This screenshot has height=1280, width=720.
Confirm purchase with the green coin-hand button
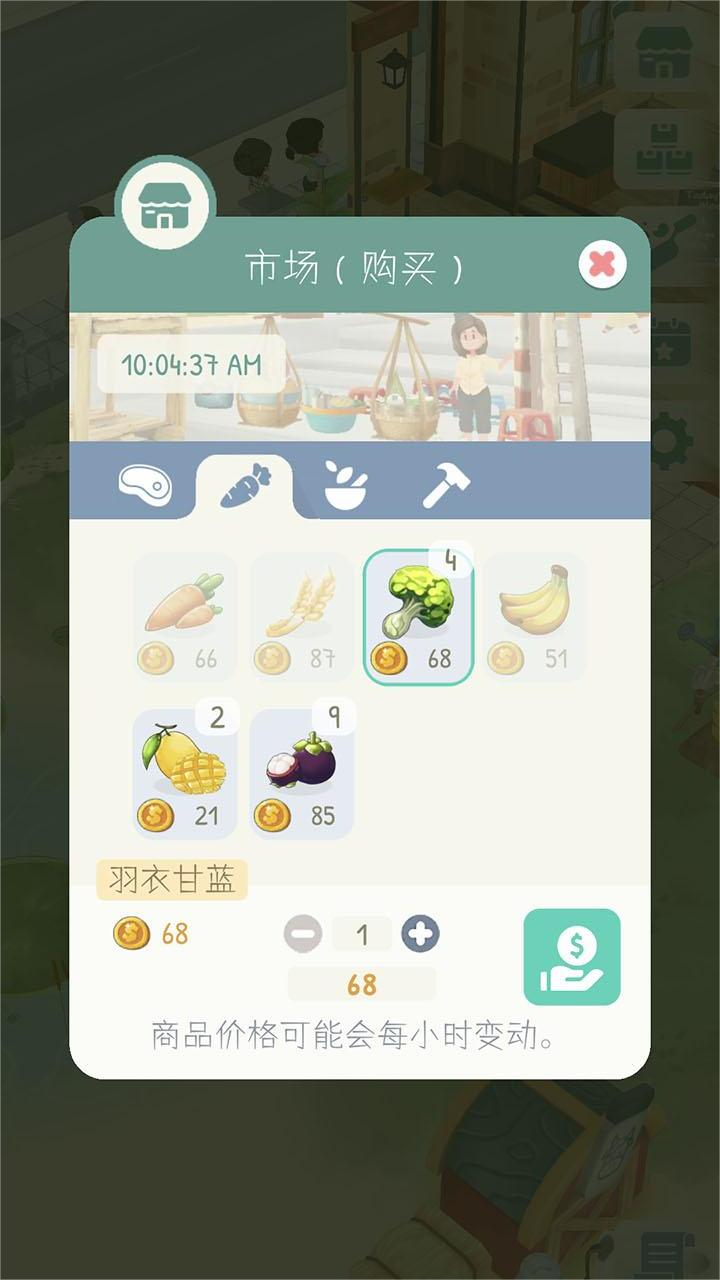(x=571, y=956)
